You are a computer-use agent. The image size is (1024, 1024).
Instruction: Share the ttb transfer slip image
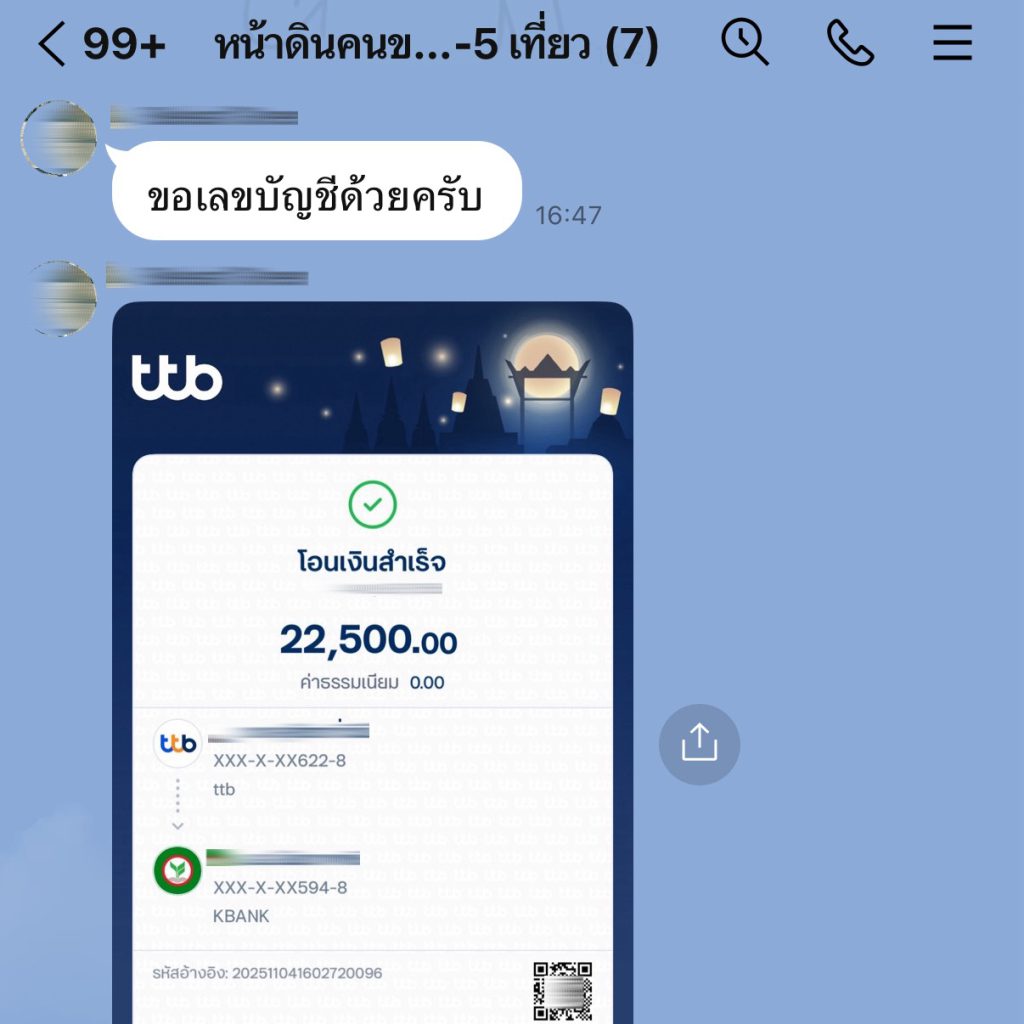click(699, 744)
